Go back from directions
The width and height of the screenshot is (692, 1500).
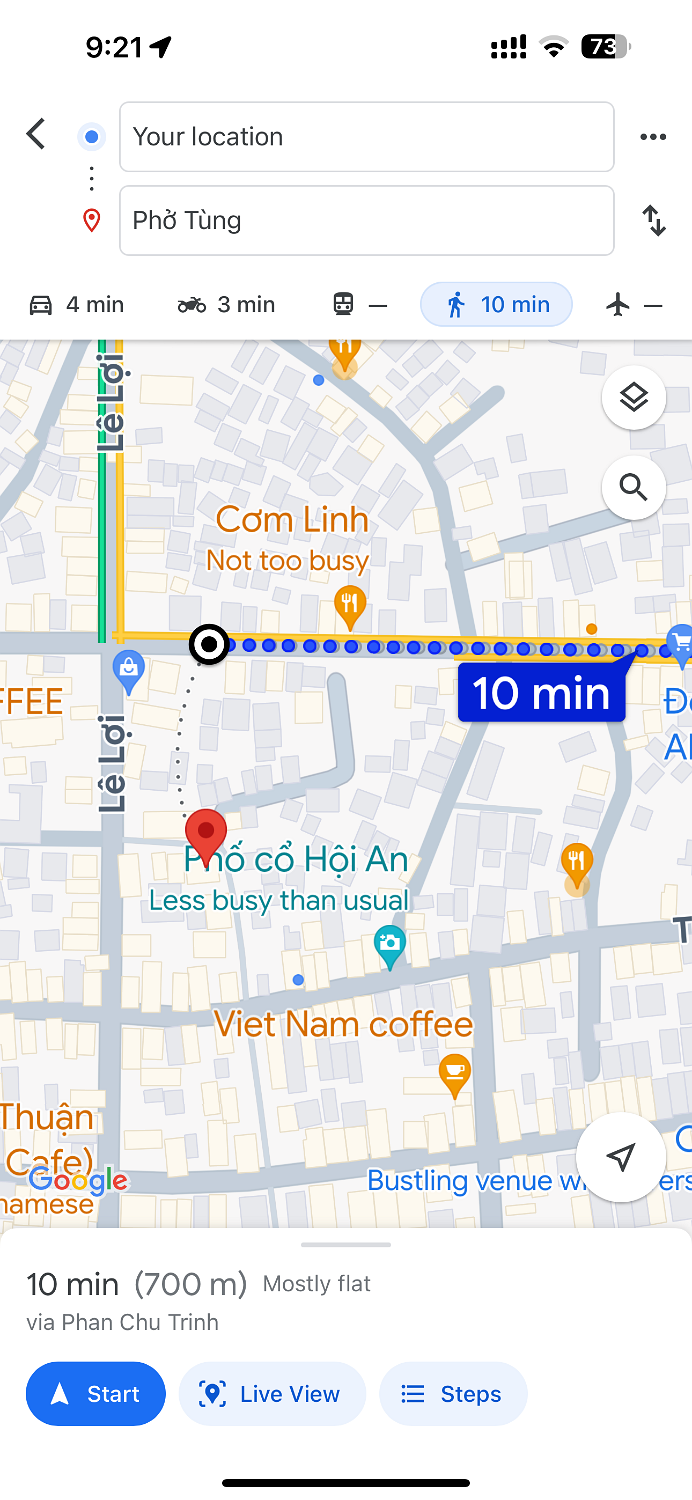(x=36, y=134)
